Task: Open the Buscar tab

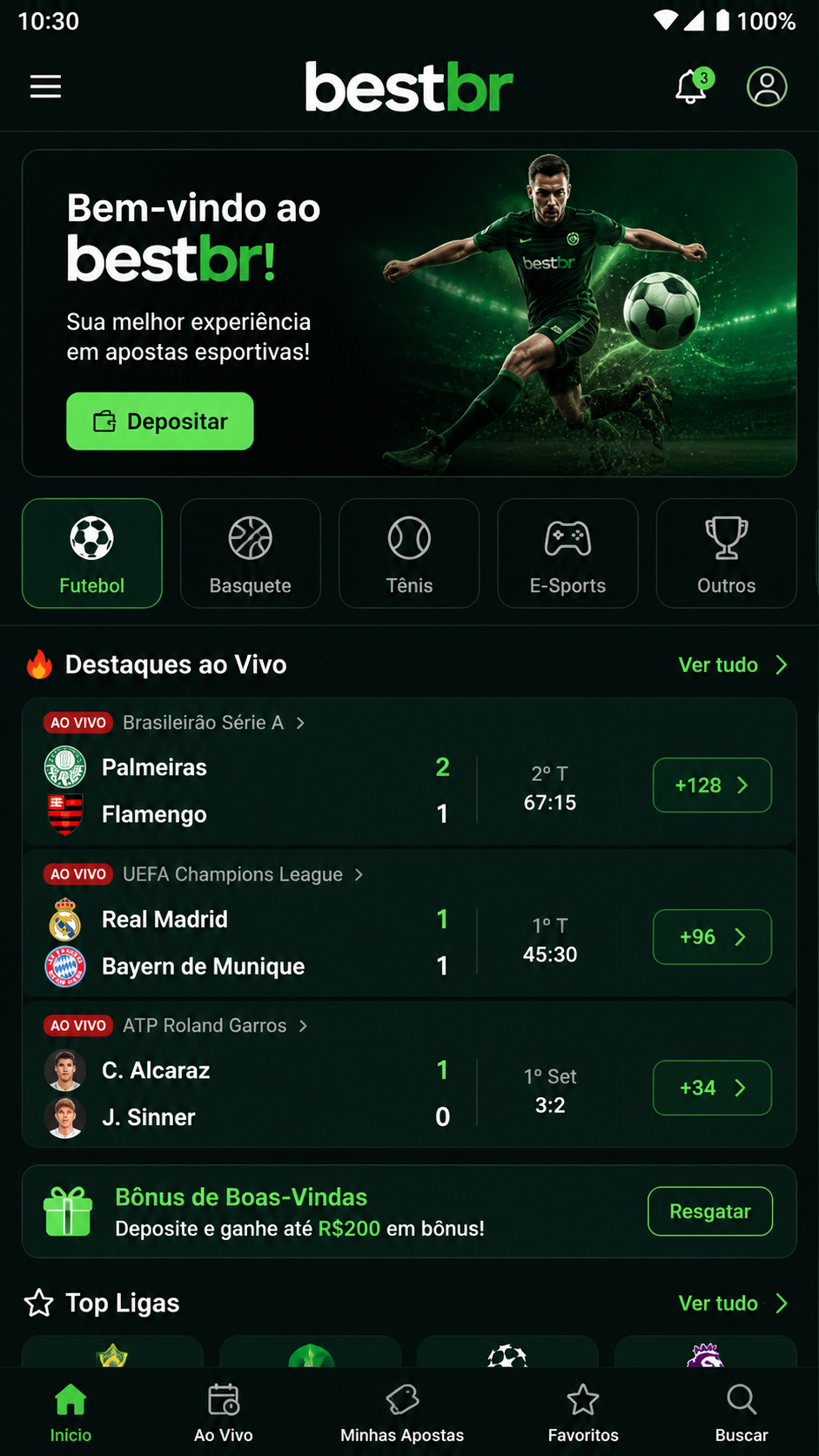Action: pos(742,1412)
